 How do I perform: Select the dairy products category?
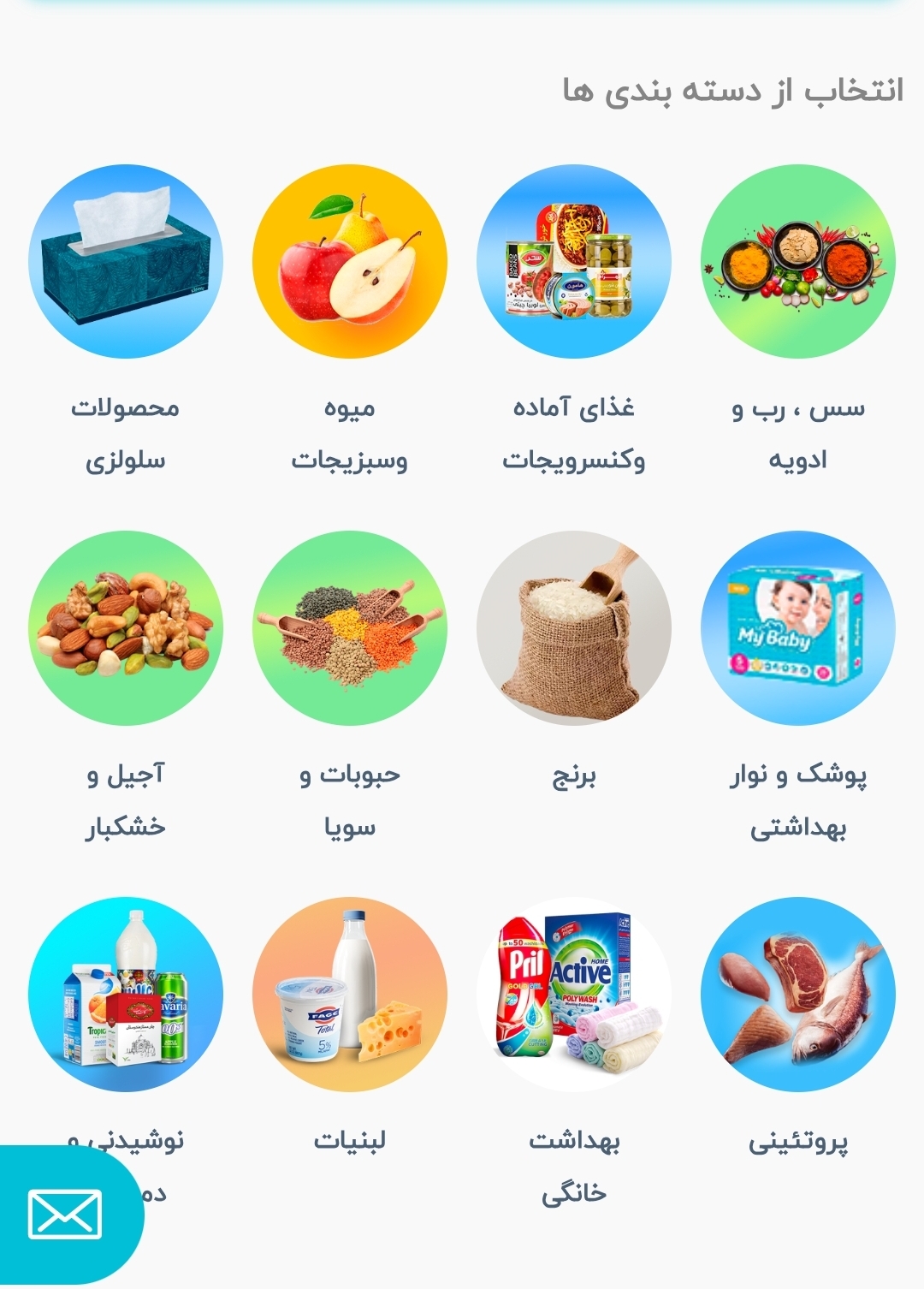(x=350, y=995)
